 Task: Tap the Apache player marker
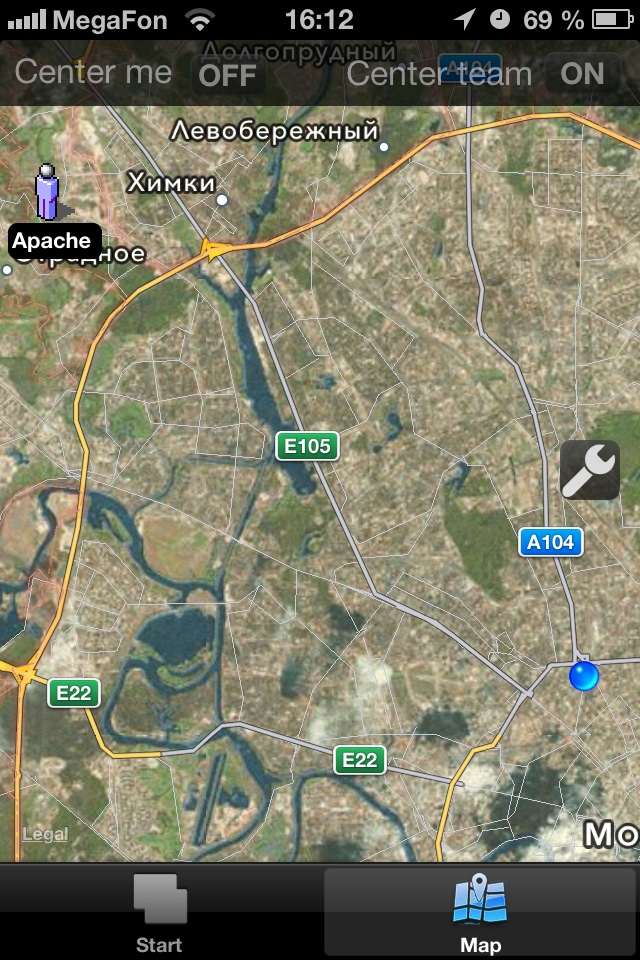pyautogui.click(x=47, y=193)
